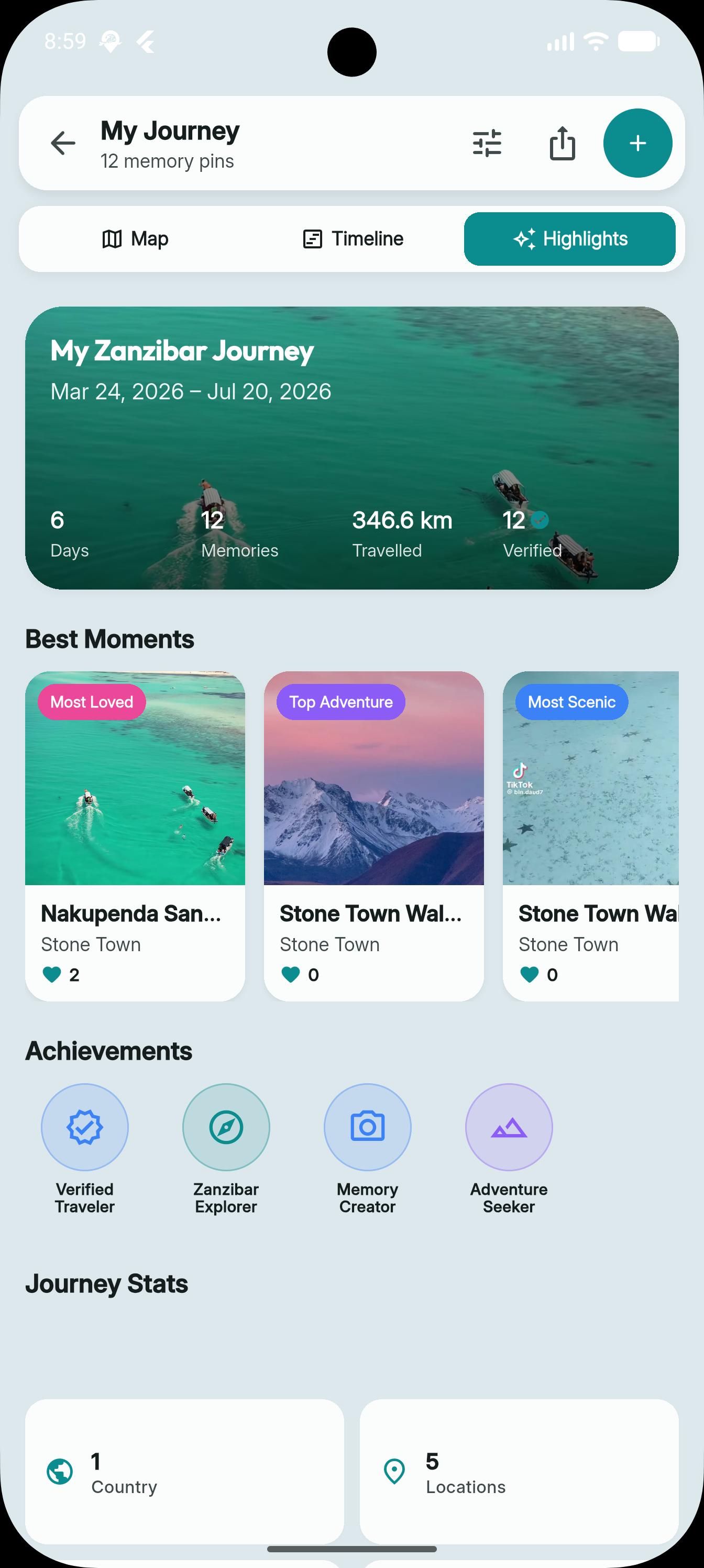View the Verified Traveler achievement

84,1149
